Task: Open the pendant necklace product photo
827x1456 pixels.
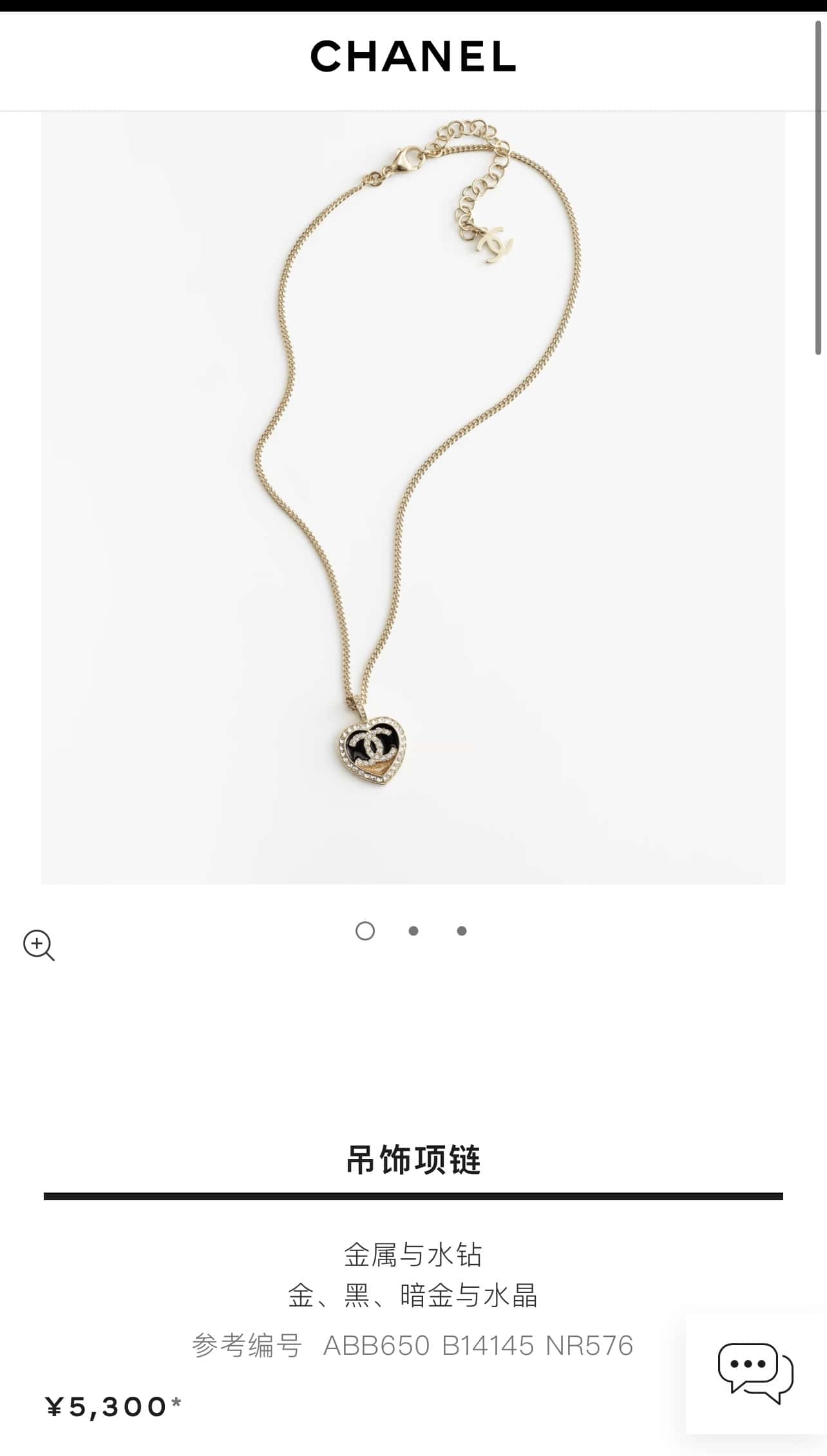Action: [413, 497]
